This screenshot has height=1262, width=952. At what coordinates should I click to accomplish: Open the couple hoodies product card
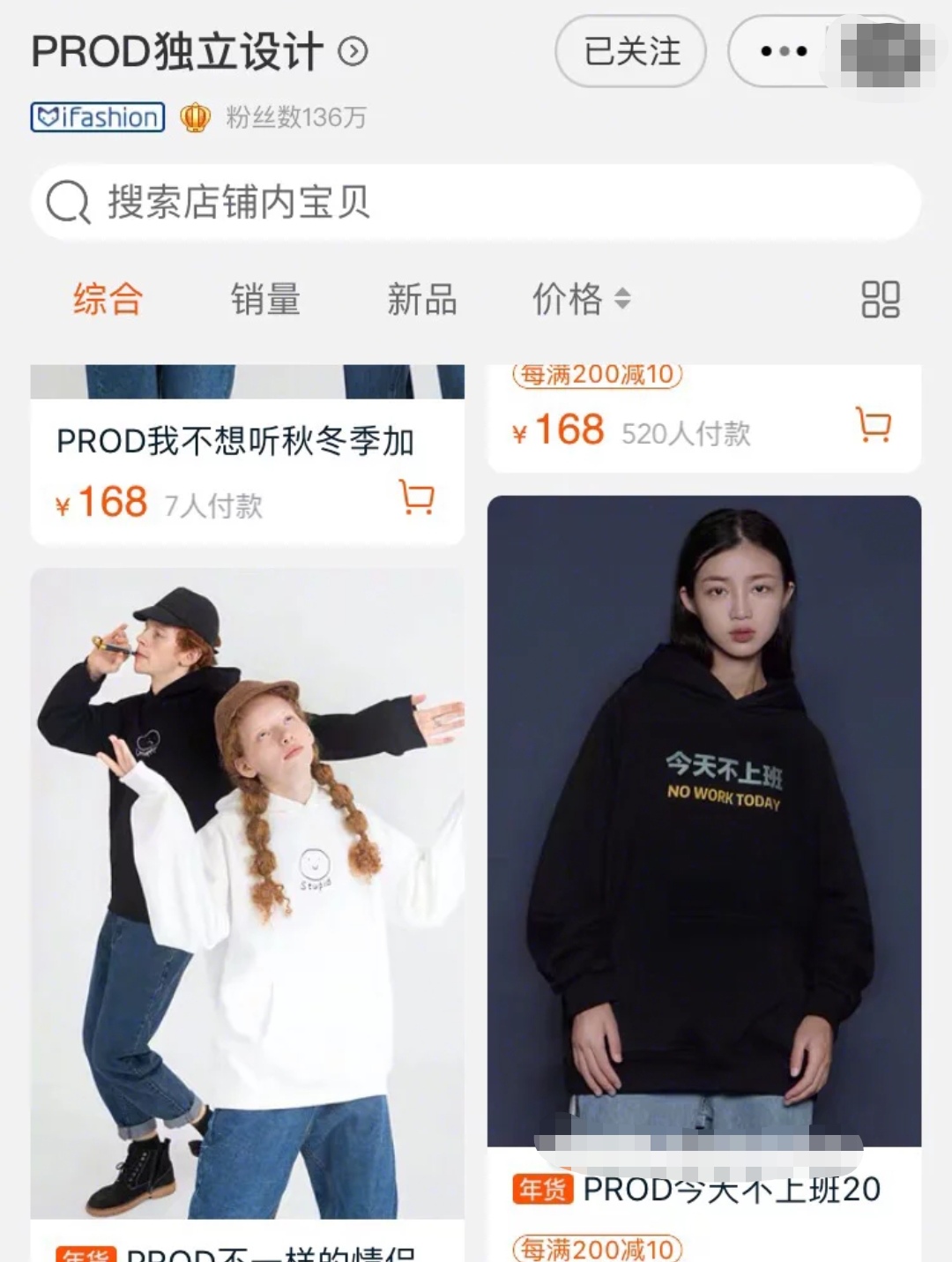[247, 891]
